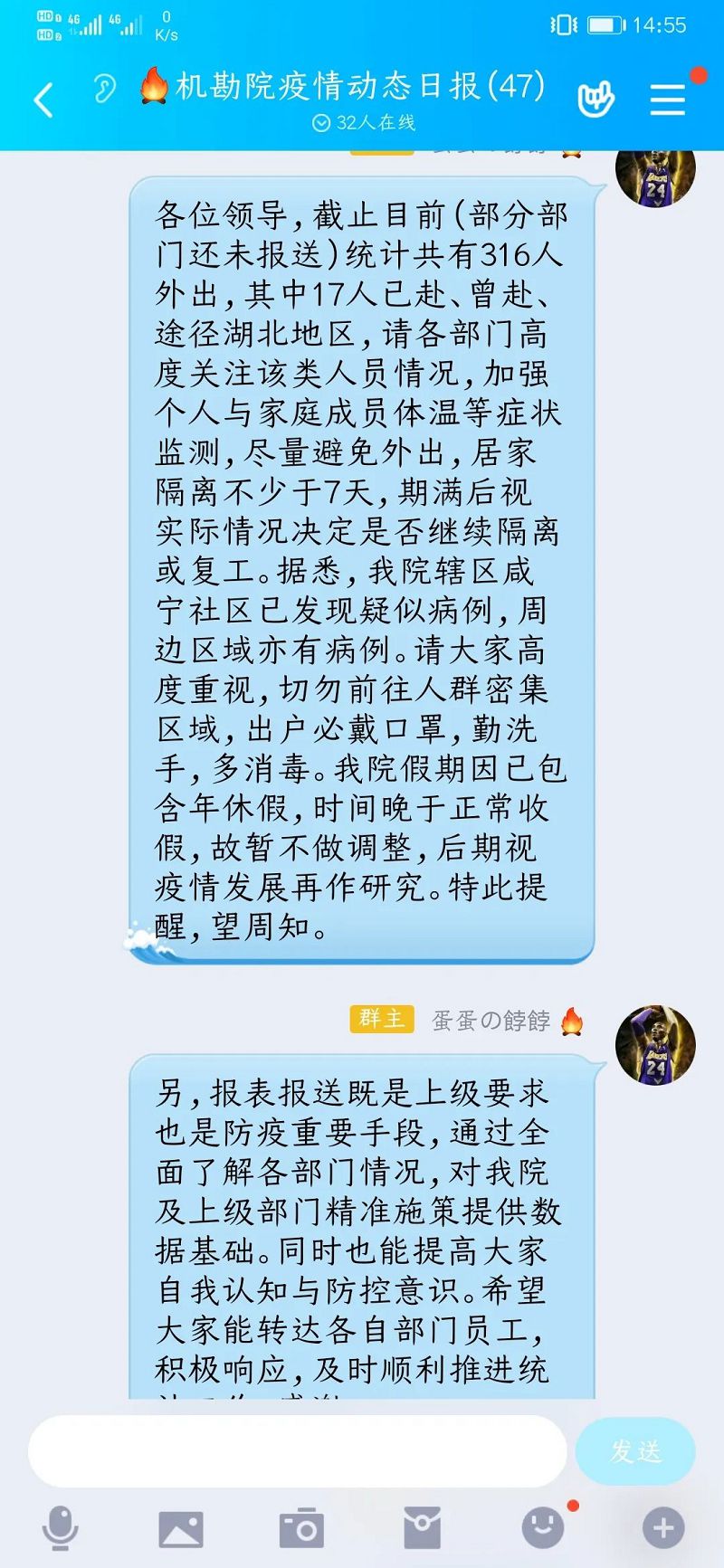724x1568 pixels.
Task: Expand more options with plus icon
Action: [x=663, y=1529]
